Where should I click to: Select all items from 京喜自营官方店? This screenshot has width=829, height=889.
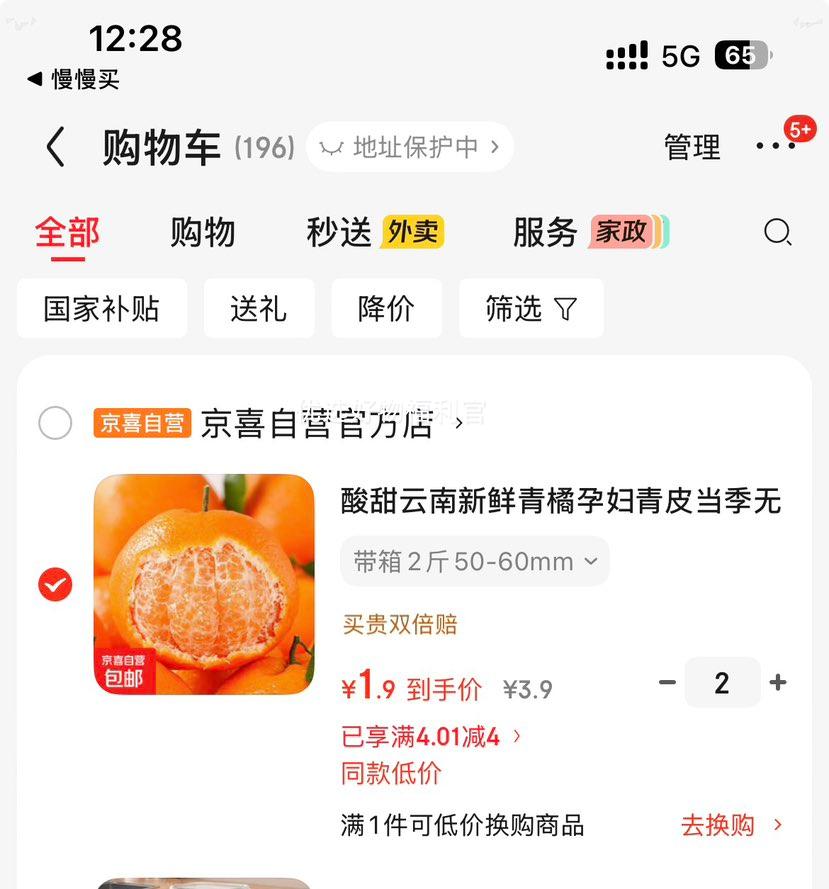click(55, 423)
